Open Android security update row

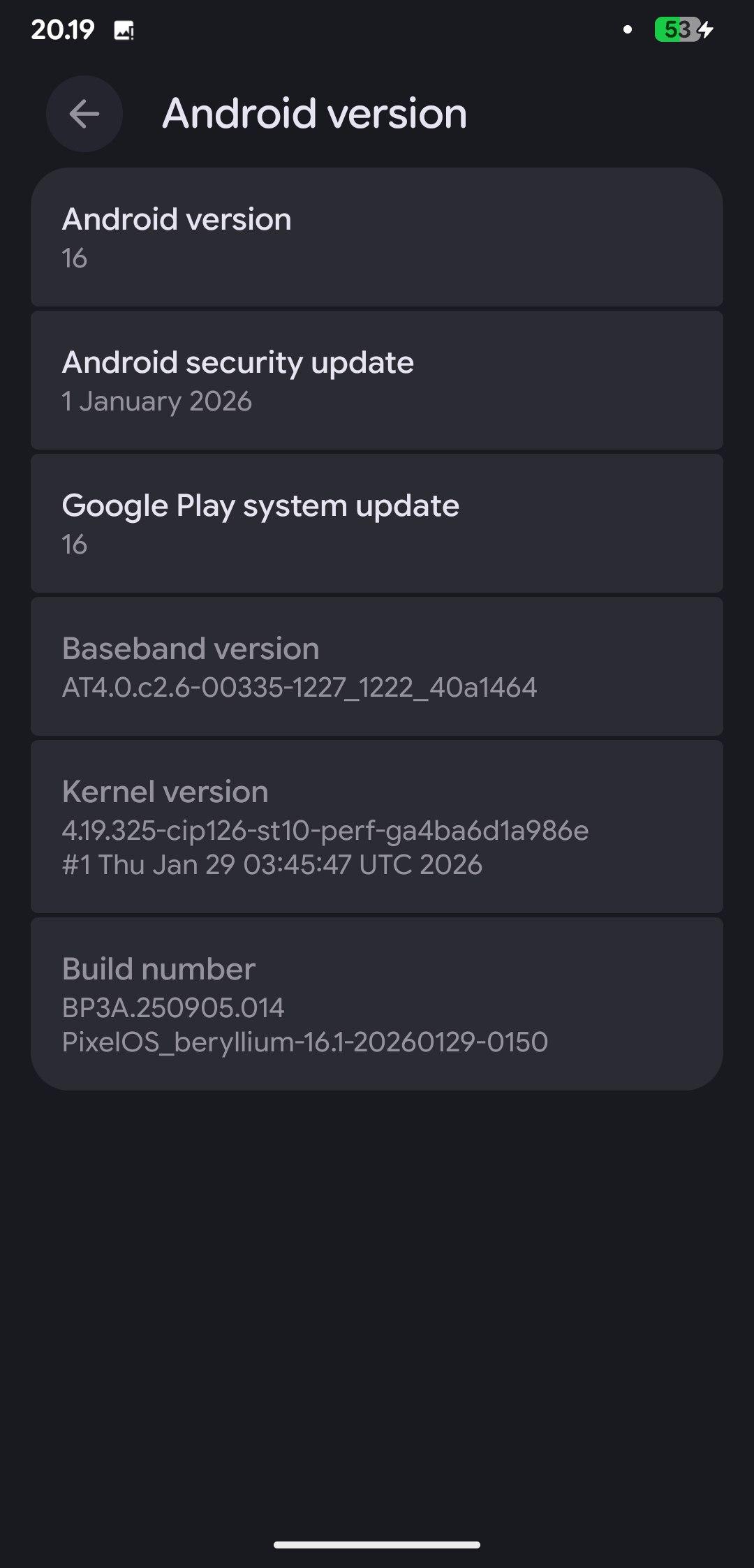click(x=377, y=380)
